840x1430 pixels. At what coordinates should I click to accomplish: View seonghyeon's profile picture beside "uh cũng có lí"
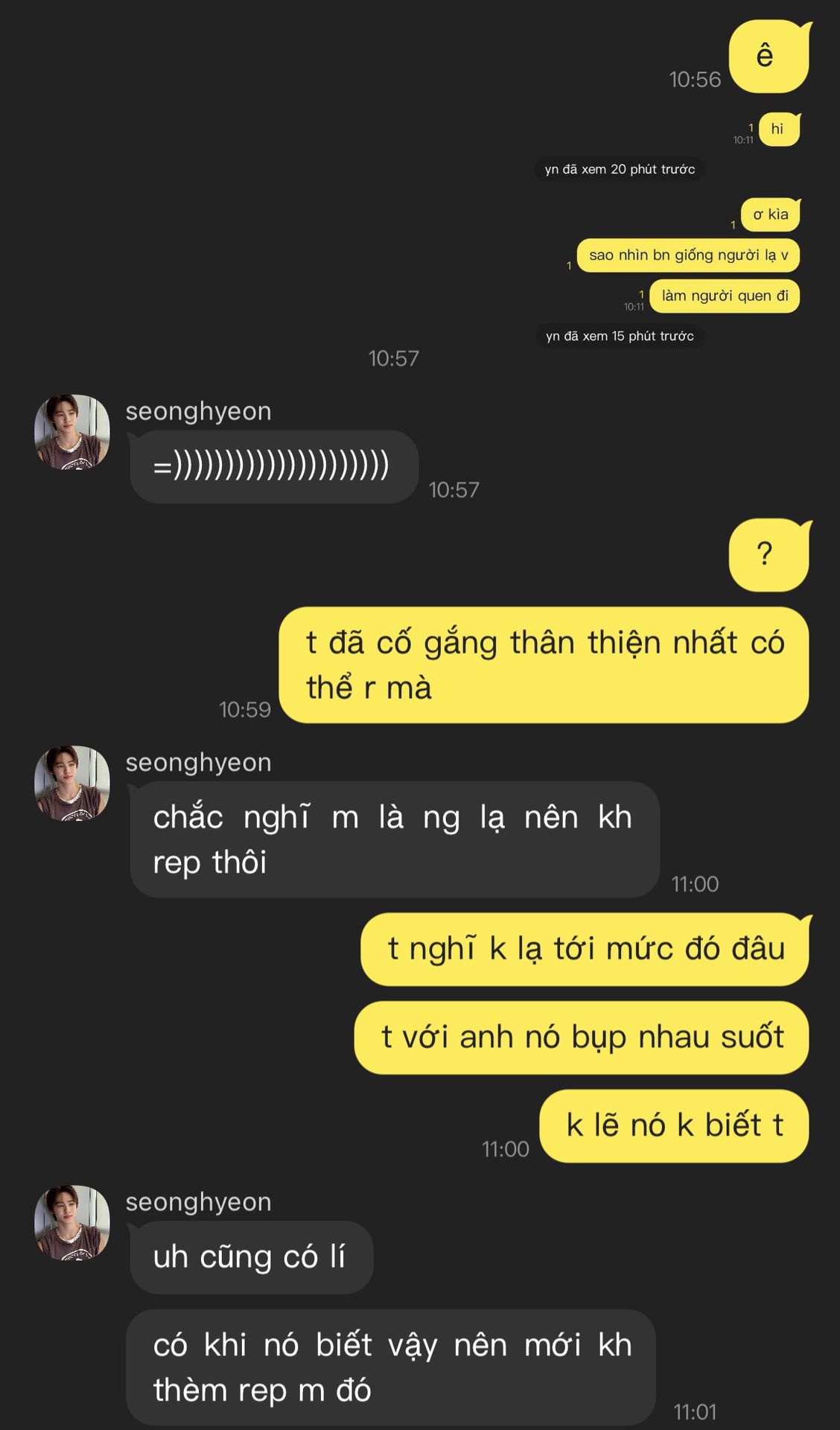(x=72, y=1223)
